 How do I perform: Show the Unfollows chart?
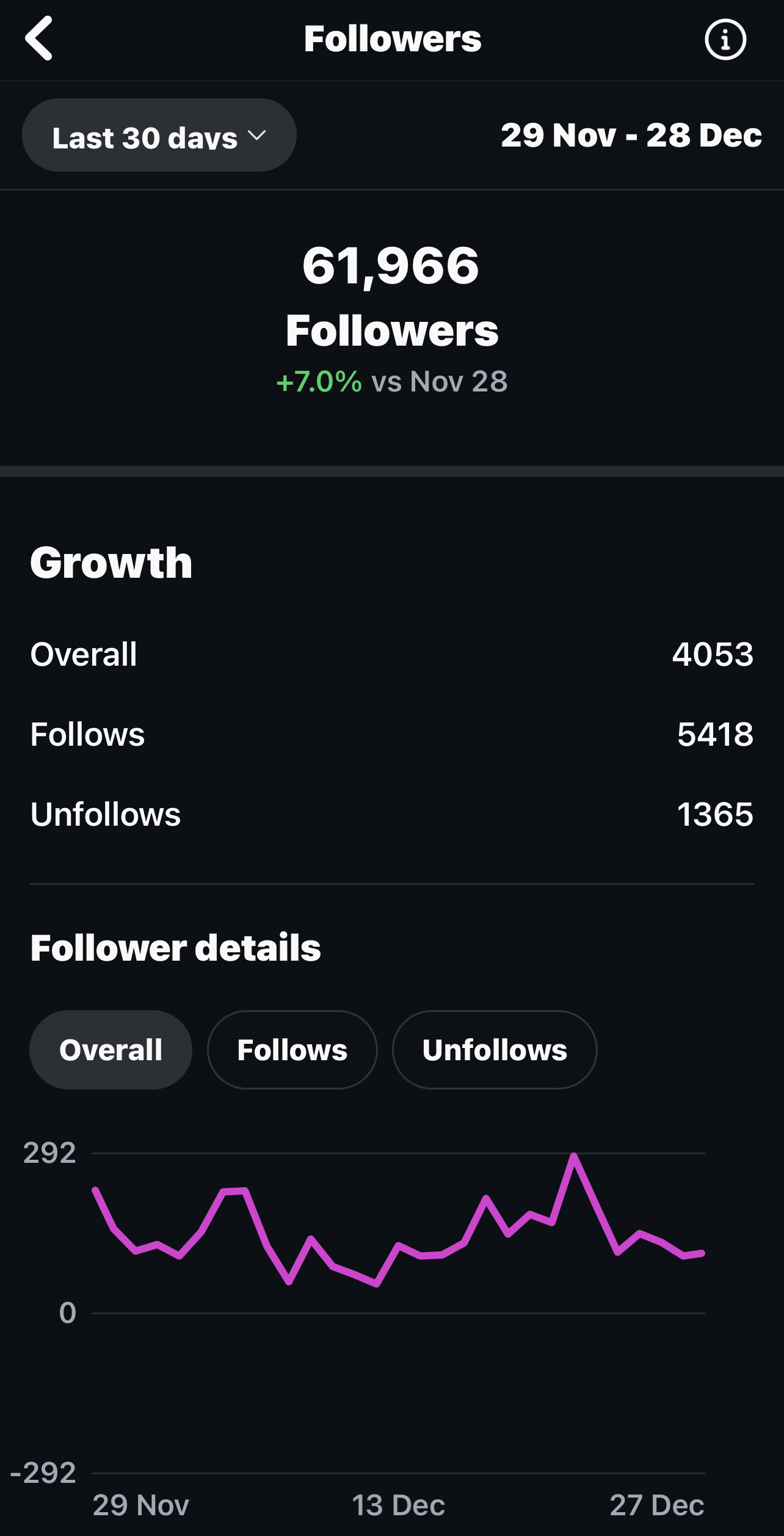494,1050
